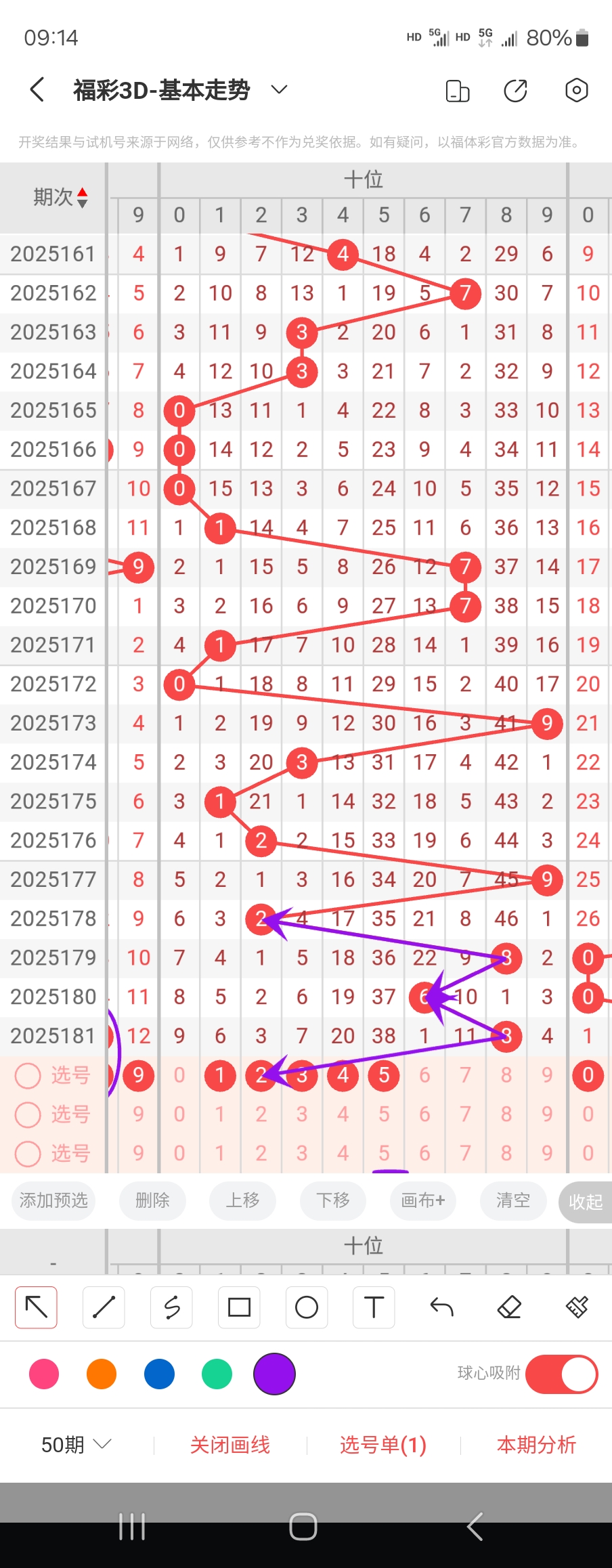Choose the rectangle shape tool
The image size is (612, 1568).
point(239,1307)
